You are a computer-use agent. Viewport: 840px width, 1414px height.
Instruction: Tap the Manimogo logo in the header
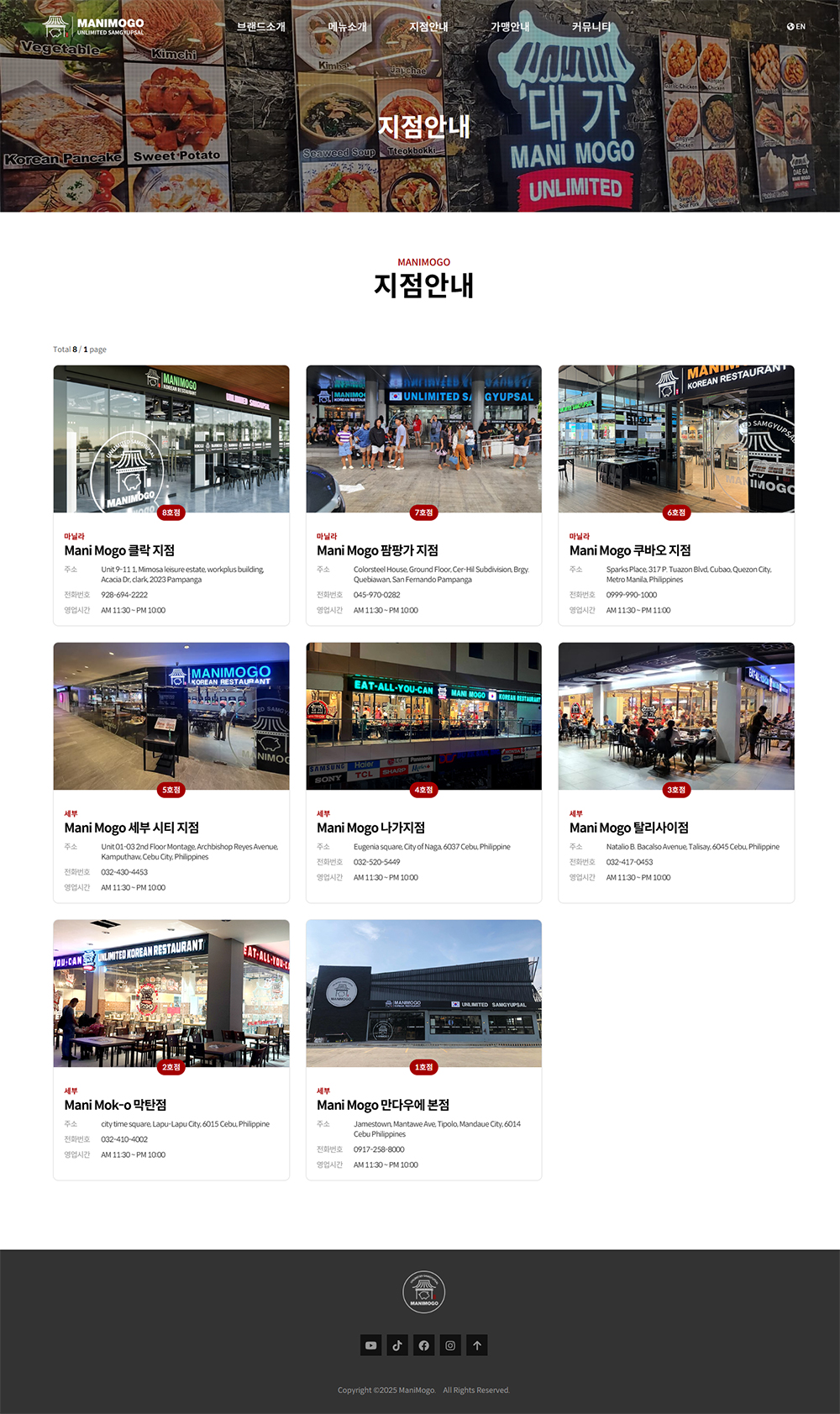94,26
